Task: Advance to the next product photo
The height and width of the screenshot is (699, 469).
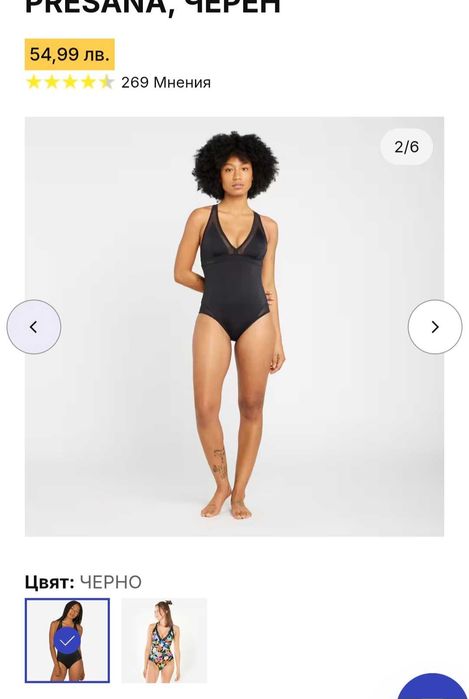Action: (435, 327)
